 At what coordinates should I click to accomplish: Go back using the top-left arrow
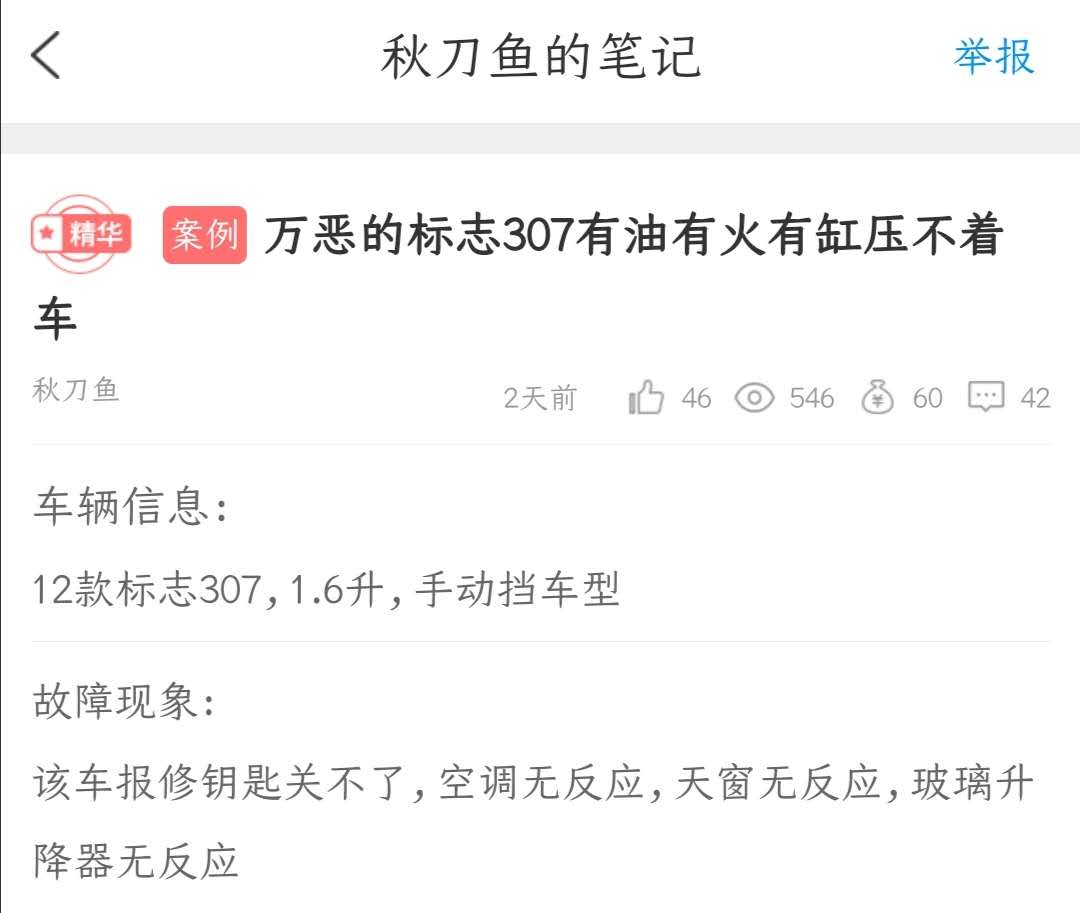46,56
